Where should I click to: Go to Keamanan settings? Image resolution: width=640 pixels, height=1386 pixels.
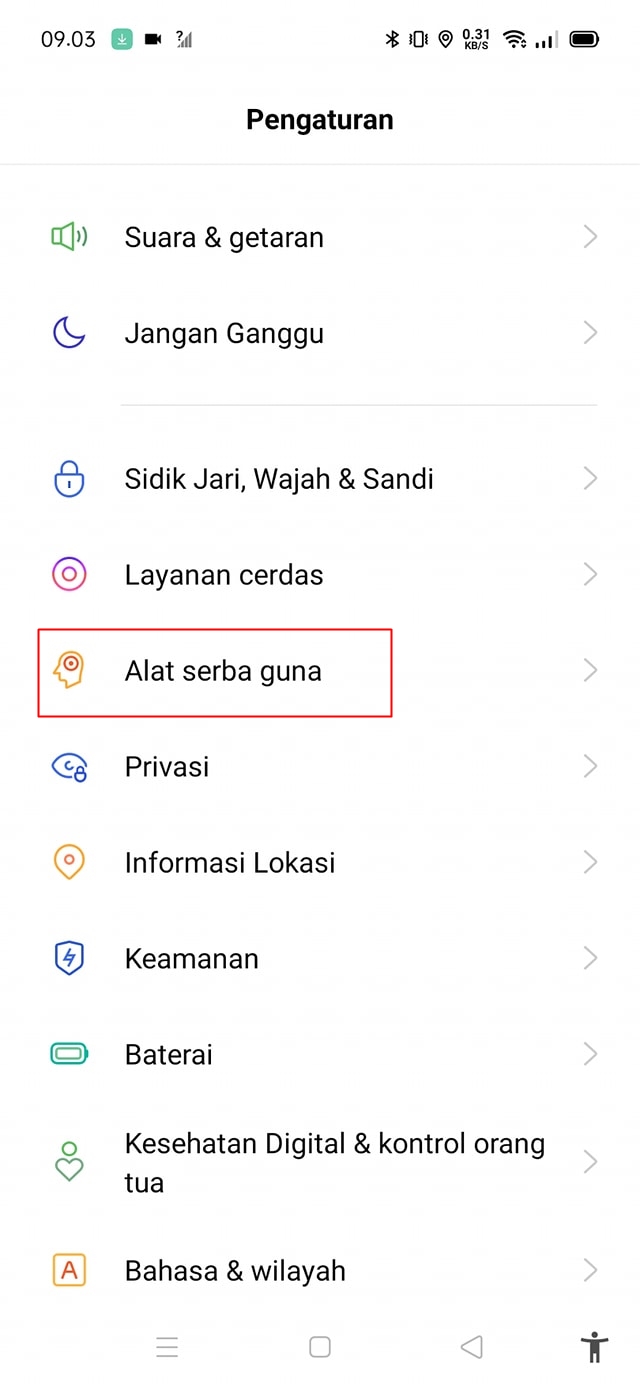point(191,959)
